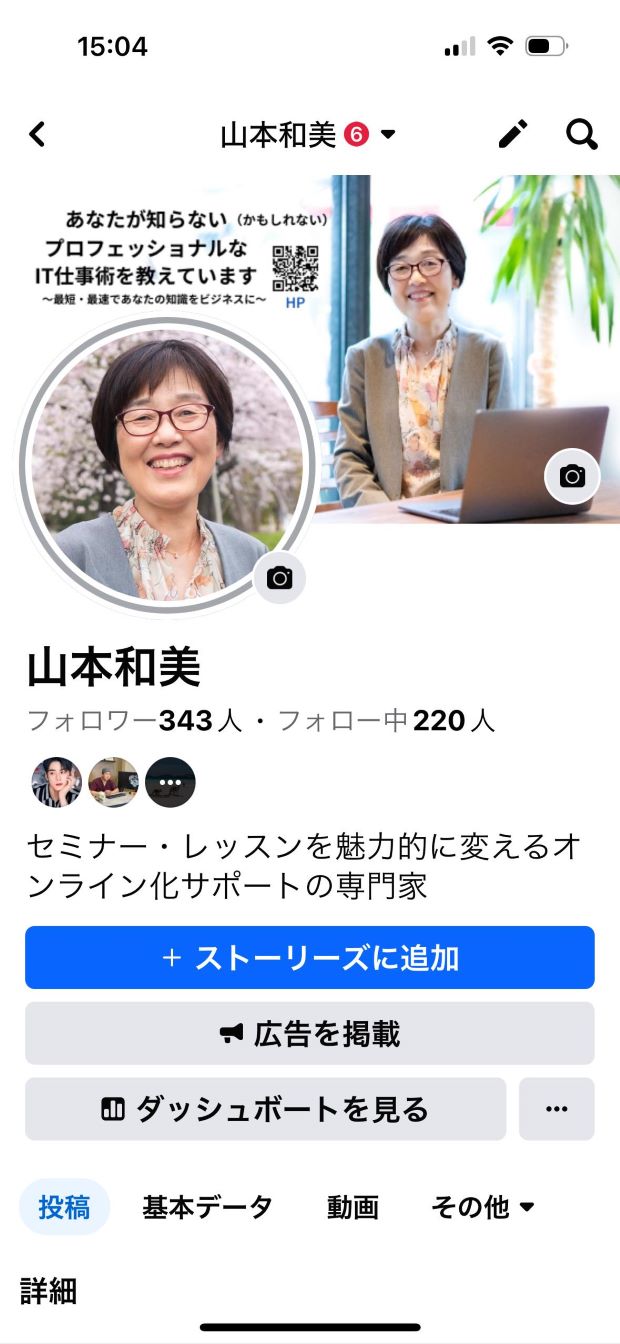620x1344 pixels.
Task: Tap the pencil edit icon
Action: coord(513,134)
